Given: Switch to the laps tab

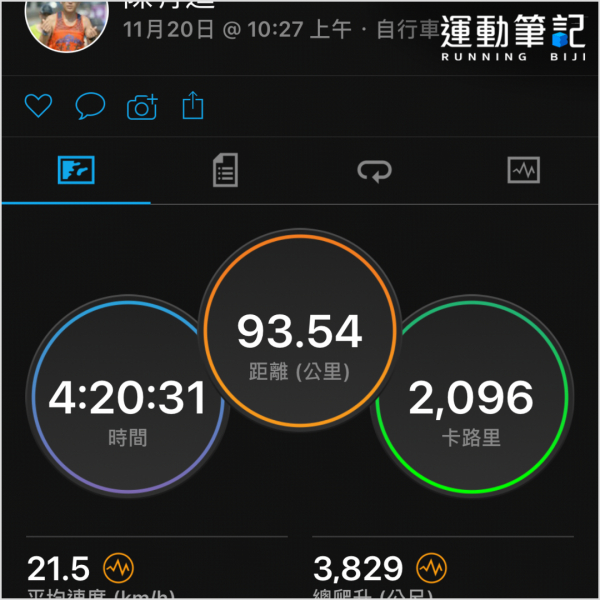Looking at the screenshot, I should pyautogui.click(x=375, y=172).
